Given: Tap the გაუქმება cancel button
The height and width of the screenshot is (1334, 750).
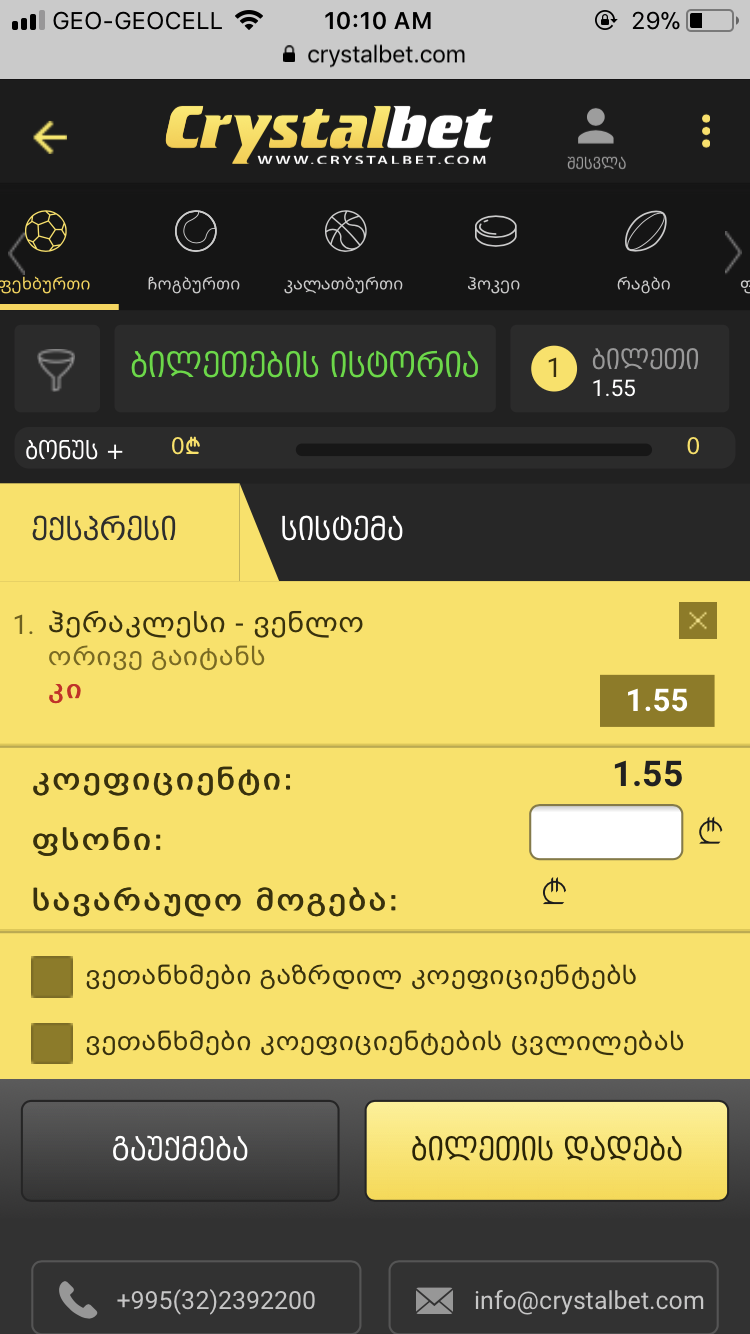Looking at the screenshot, I should tap(180, 1150).
